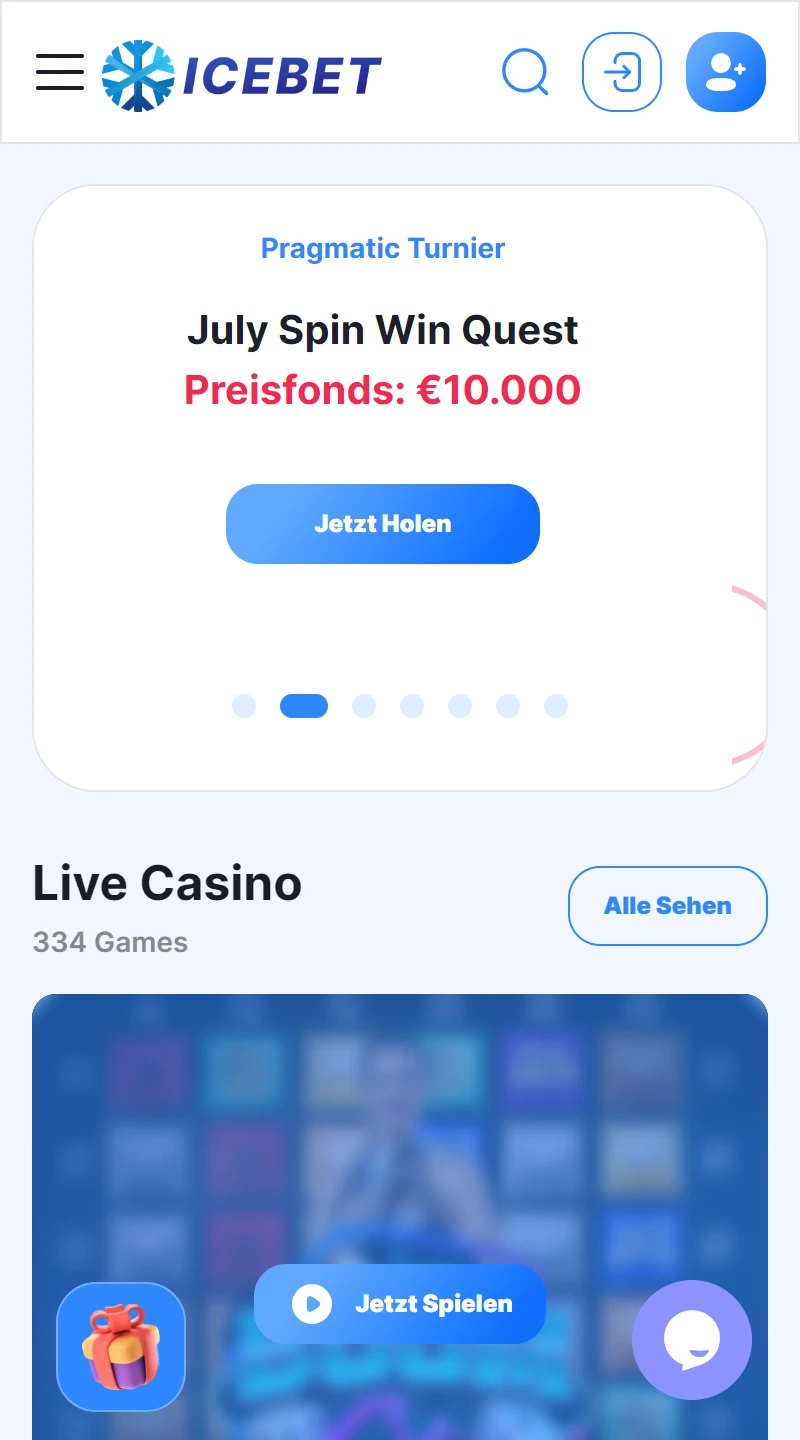Screen dimensions: 800x1440
Task: Open the live chat bubble
Action: [692, 1340]
